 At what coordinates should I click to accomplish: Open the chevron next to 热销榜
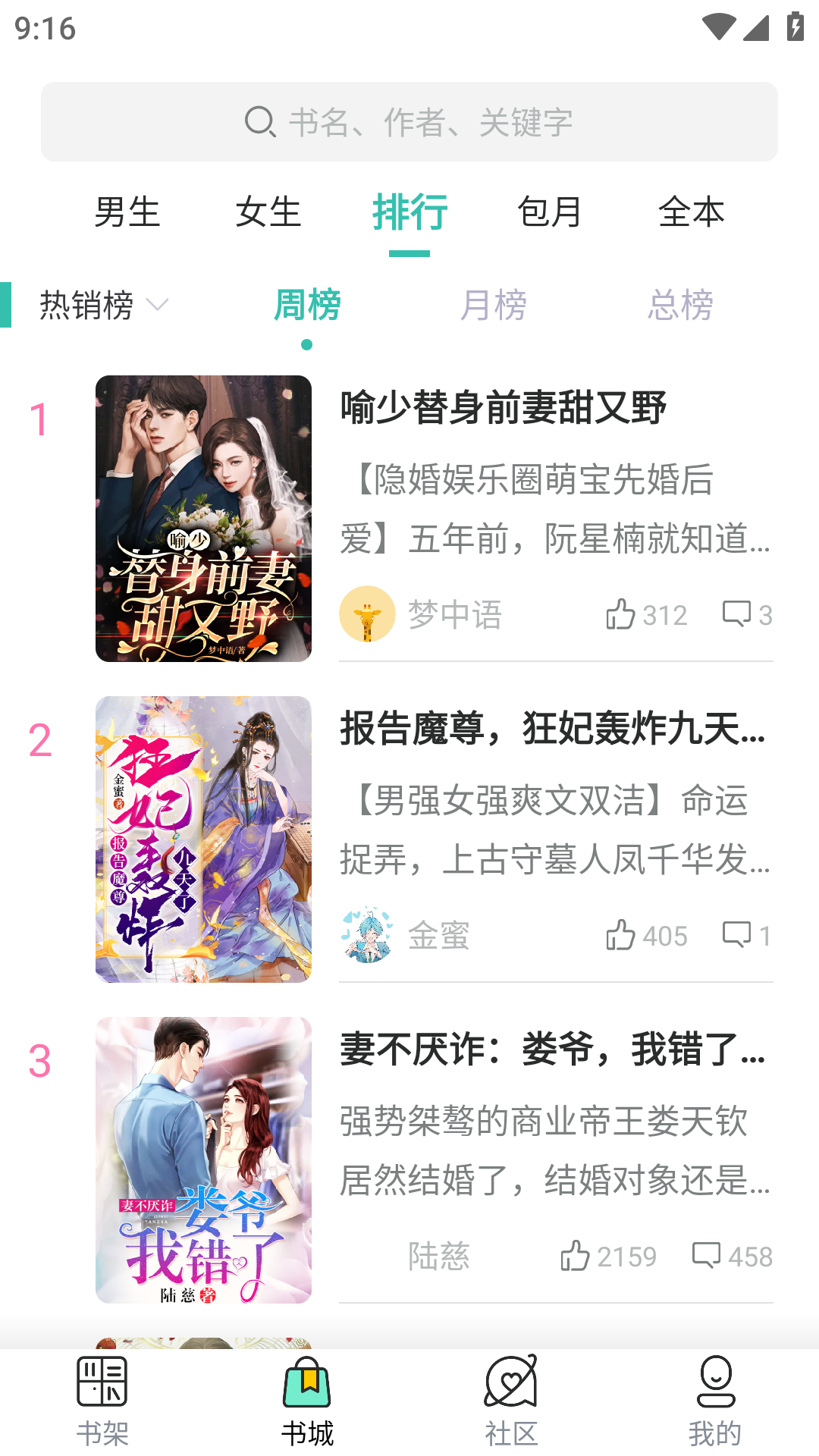[158, 306]
